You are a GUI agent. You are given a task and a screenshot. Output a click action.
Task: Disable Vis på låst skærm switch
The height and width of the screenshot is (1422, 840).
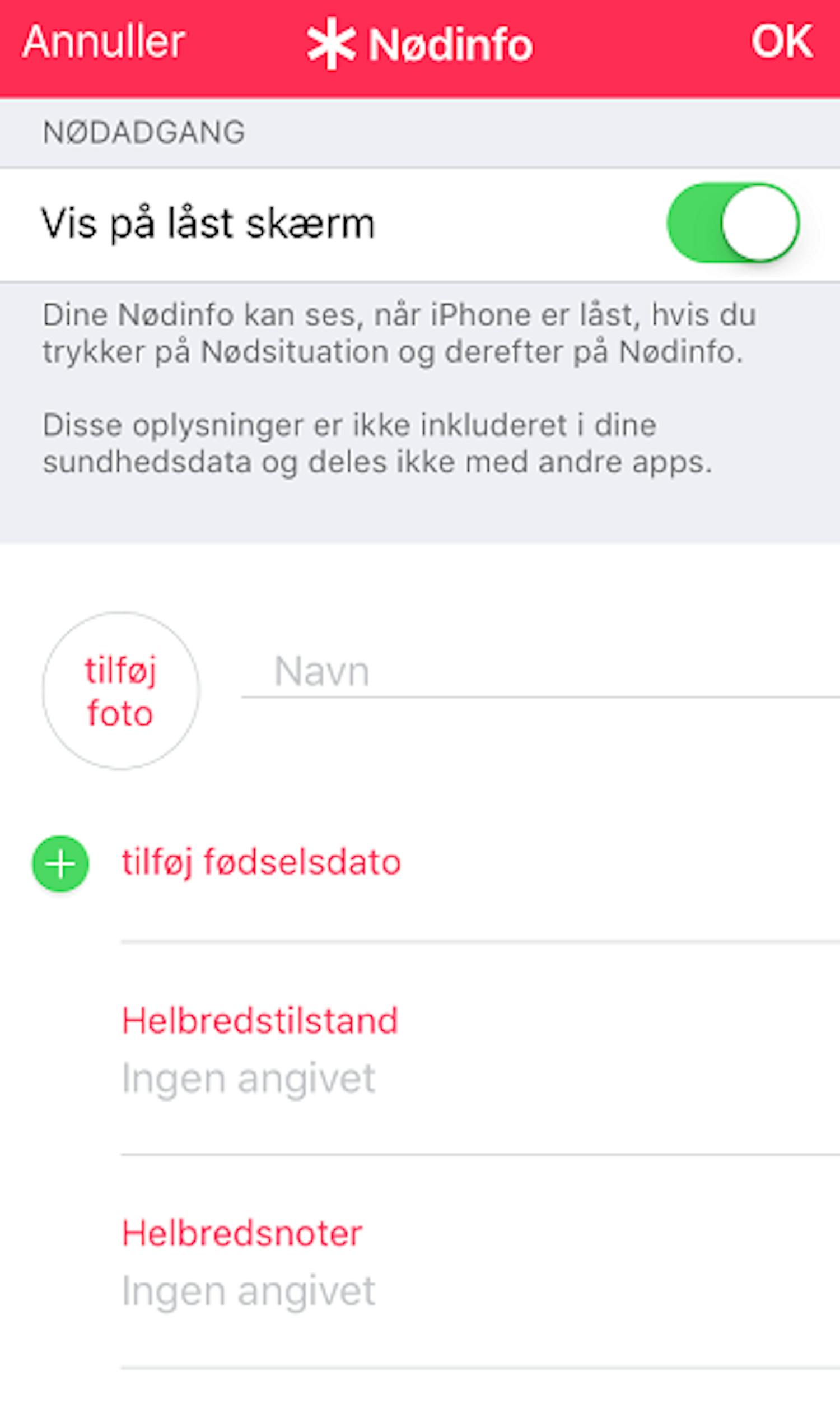732,223
